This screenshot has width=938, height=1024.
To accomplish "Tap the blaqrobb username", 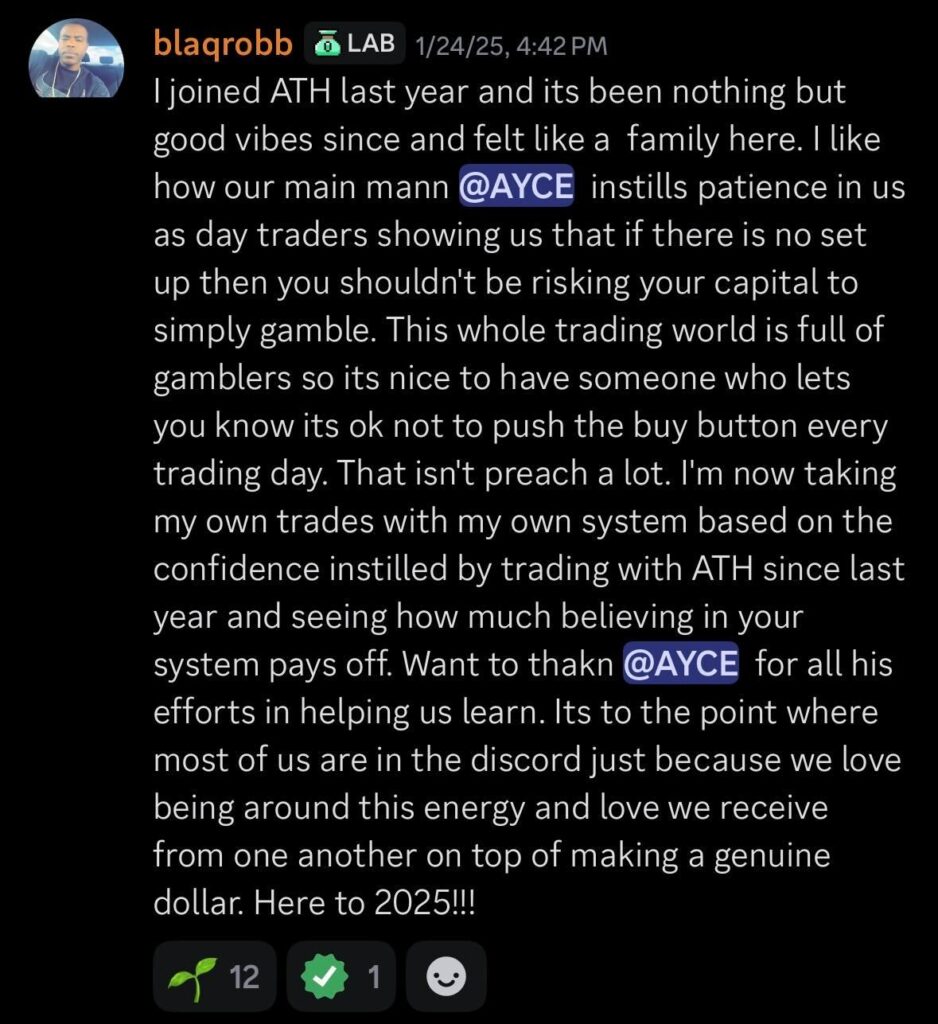I will tap(223, 44).
